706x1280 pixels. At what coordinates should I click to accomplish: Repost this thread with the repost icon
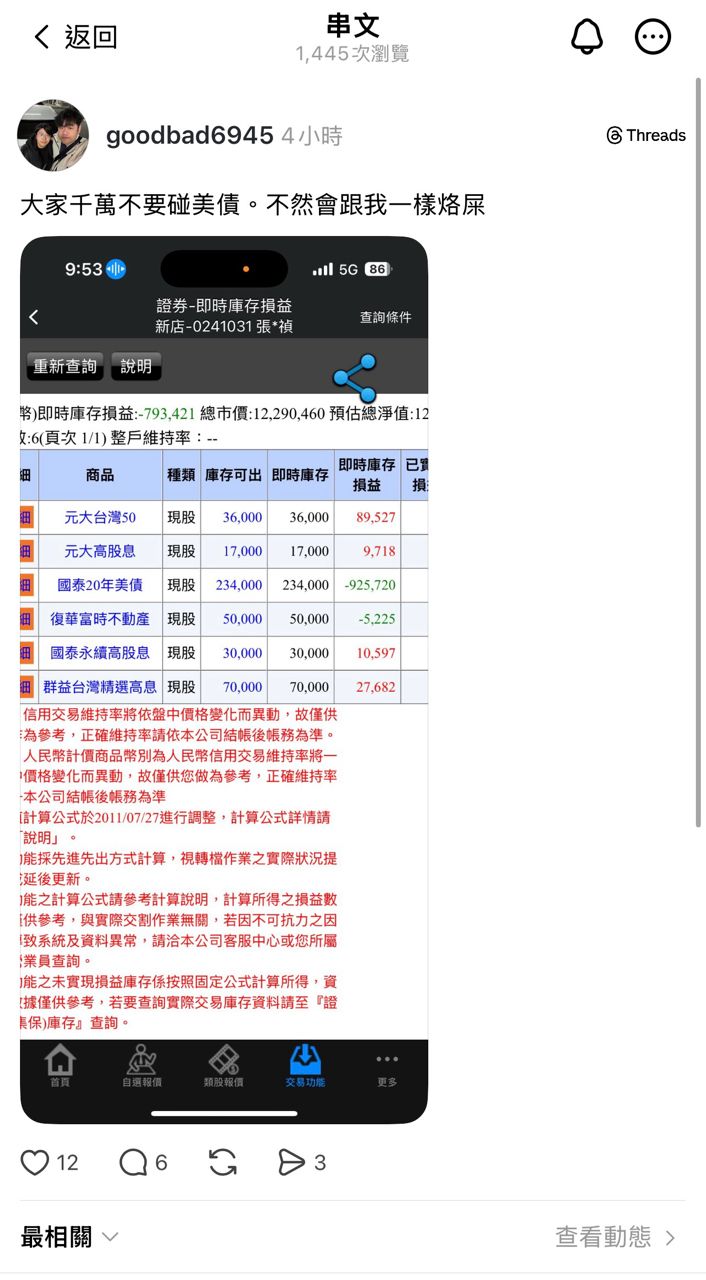[223, 1162]
